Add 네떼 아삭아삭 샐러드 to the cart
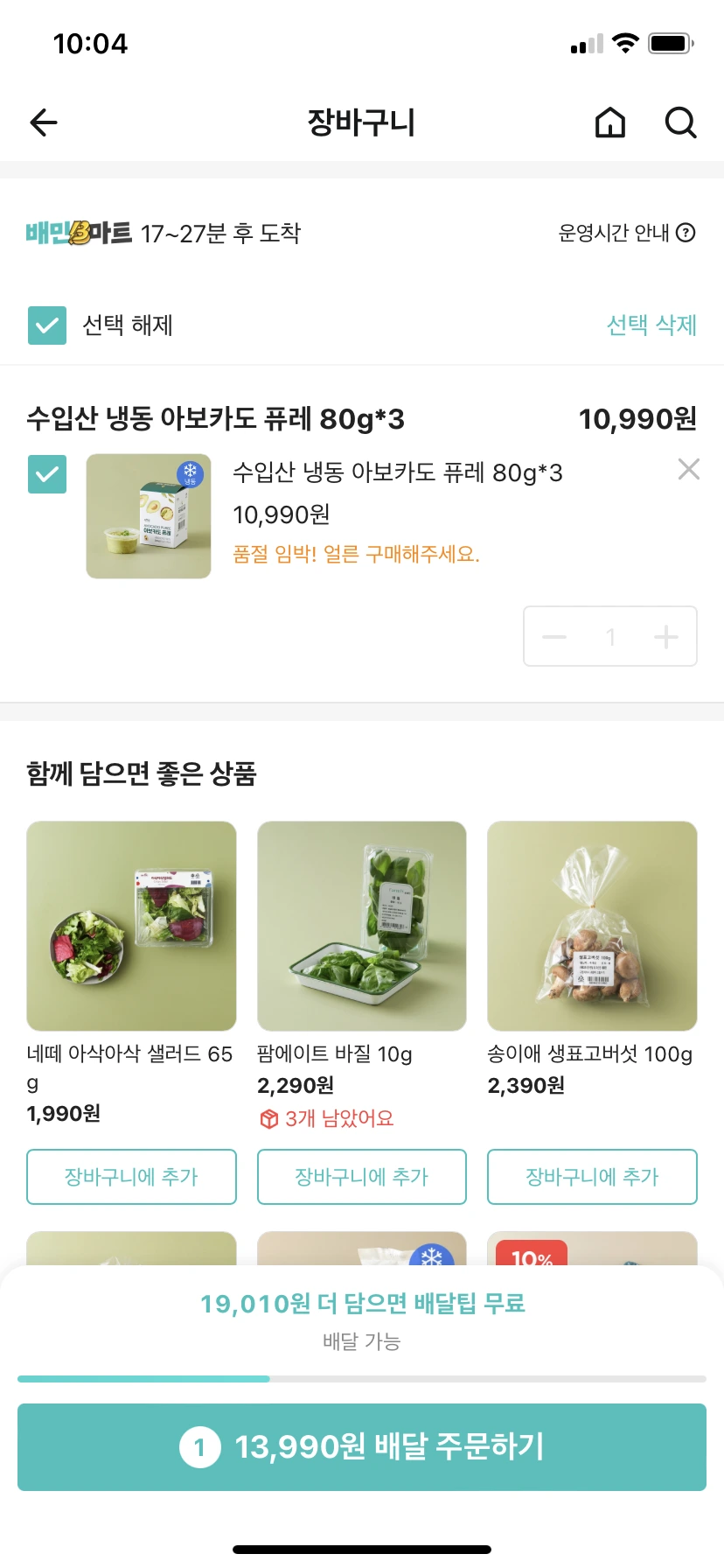Screen dimensions: 724x1568 tap(131, 1177)
